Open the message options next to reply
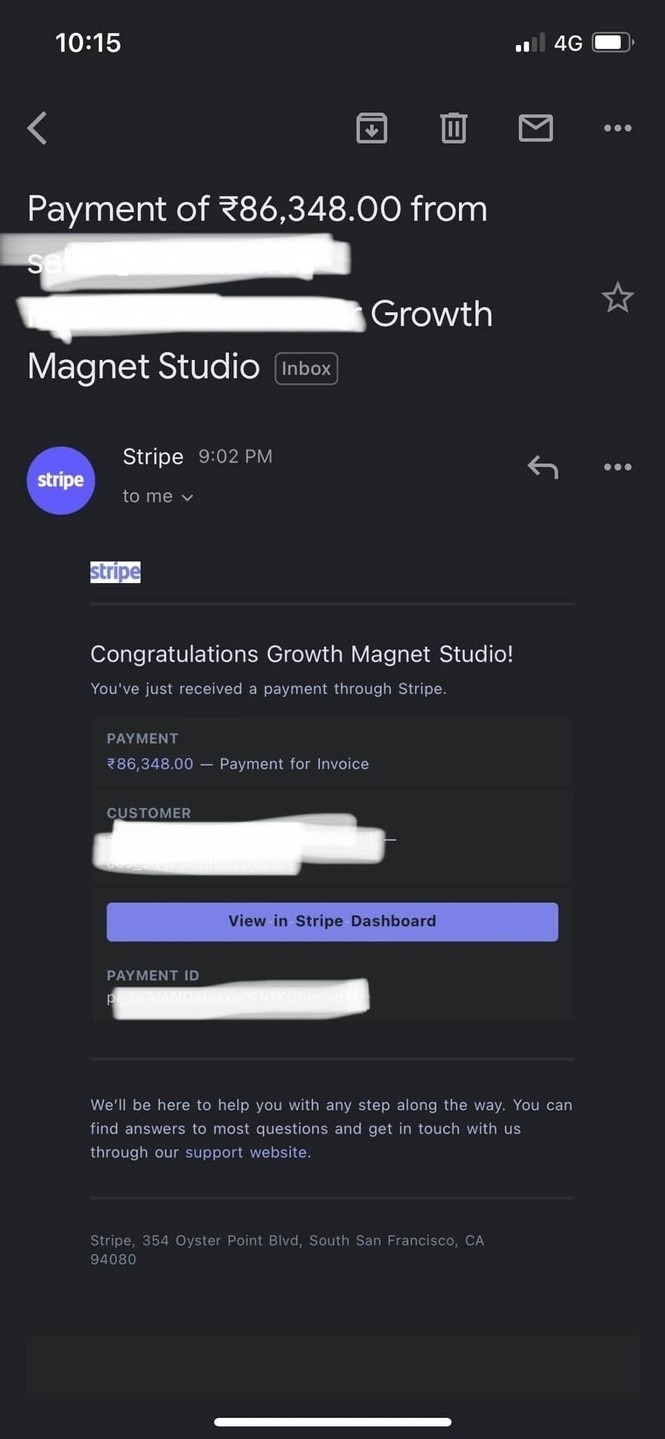The image size is (665, 1439). point(617,467)
